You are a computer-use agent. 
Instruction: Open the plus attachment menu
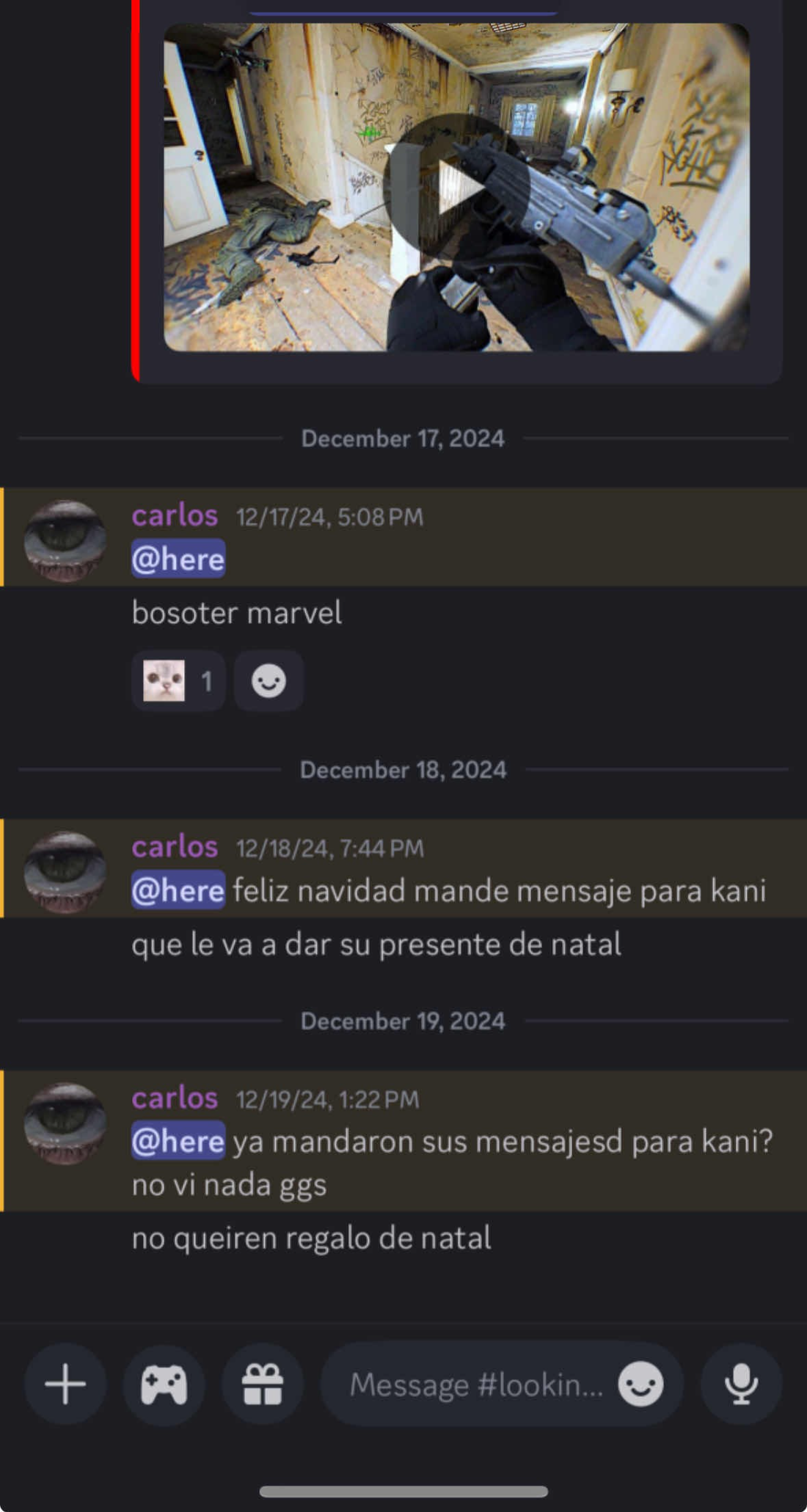pyautogui.click(x=65, y=1384)
